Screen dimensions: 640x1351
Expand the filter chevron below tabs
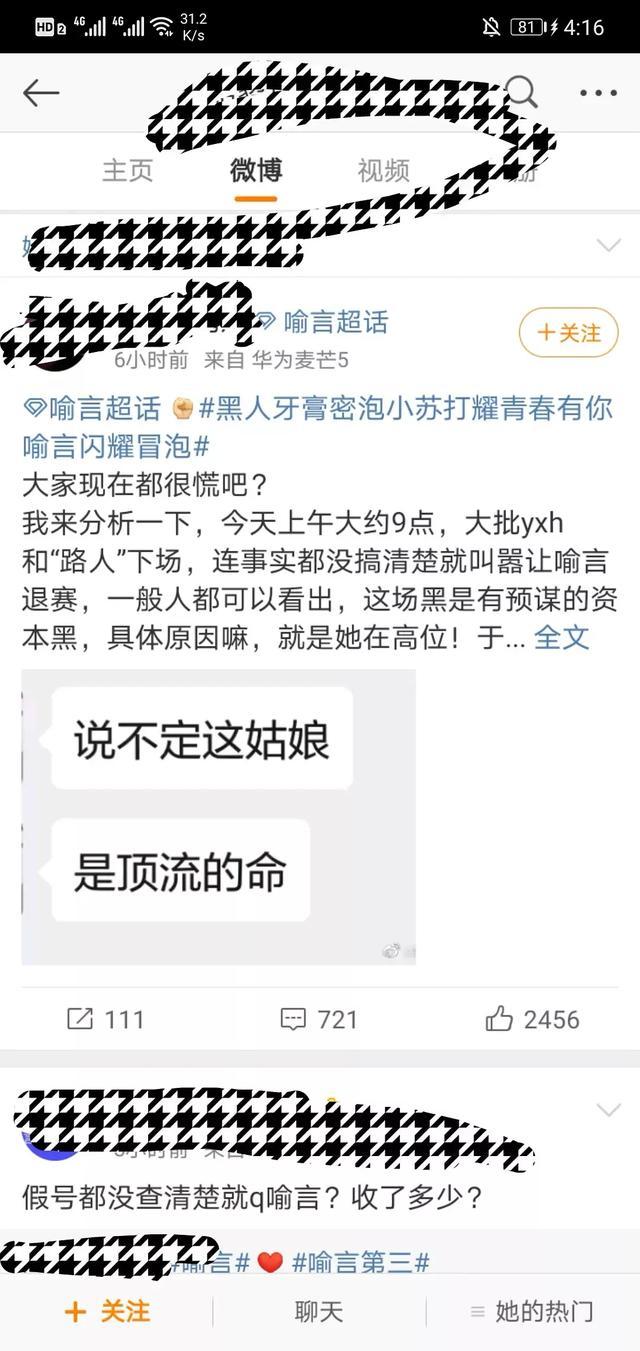pos(607,245)
